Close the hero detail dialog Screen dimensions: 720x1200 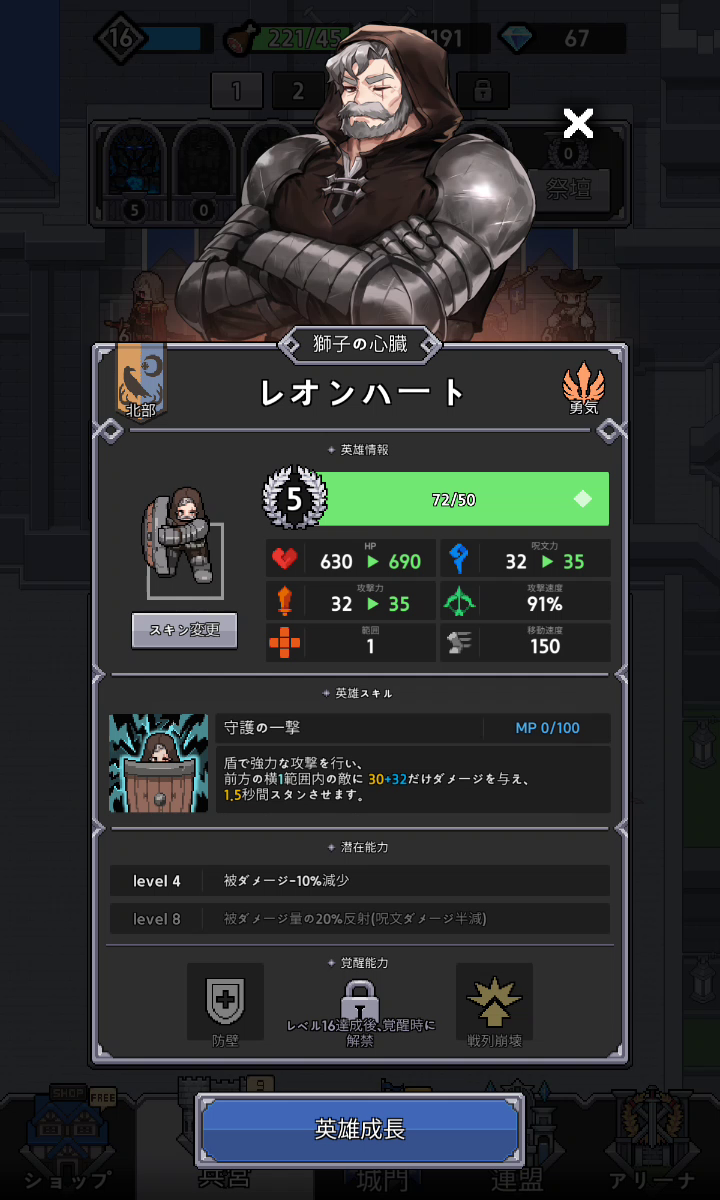[x=578, y=123]
